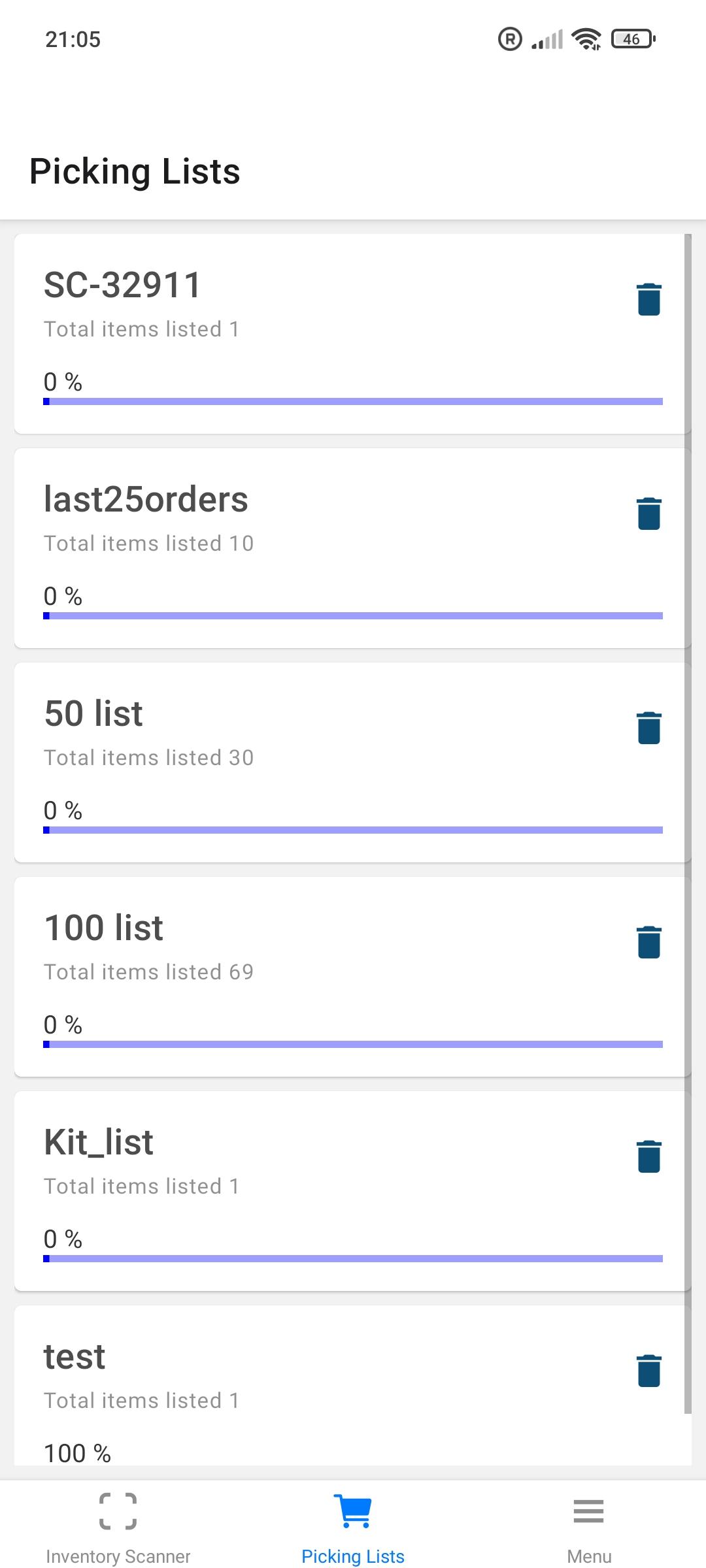Open the Kit_list picking list
The image size is (706, 1568).
[352, 1191]
